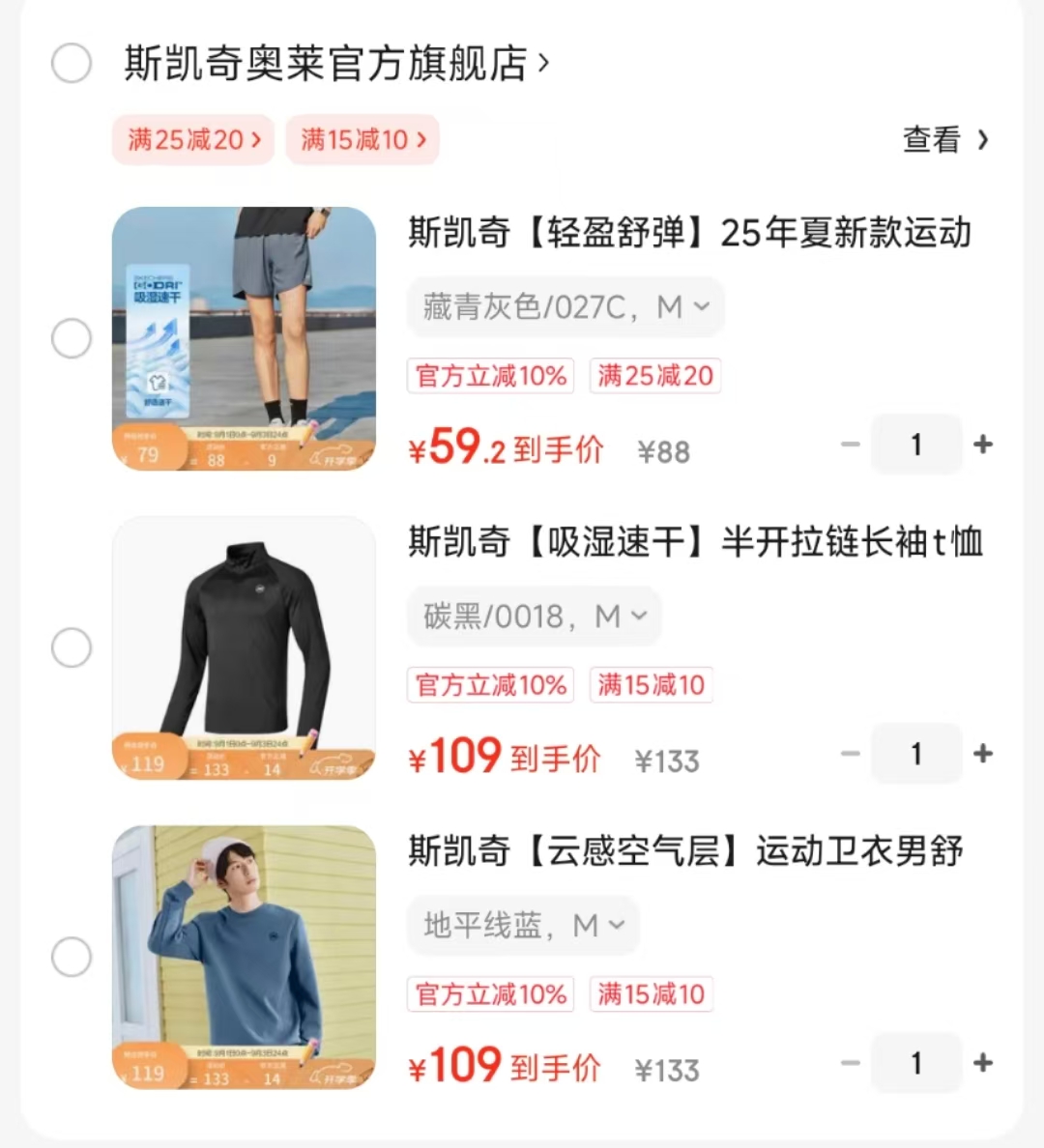
Task: Increase quantity of the 轻盈舒弹 shorts
Action: (x=982, y=445)
